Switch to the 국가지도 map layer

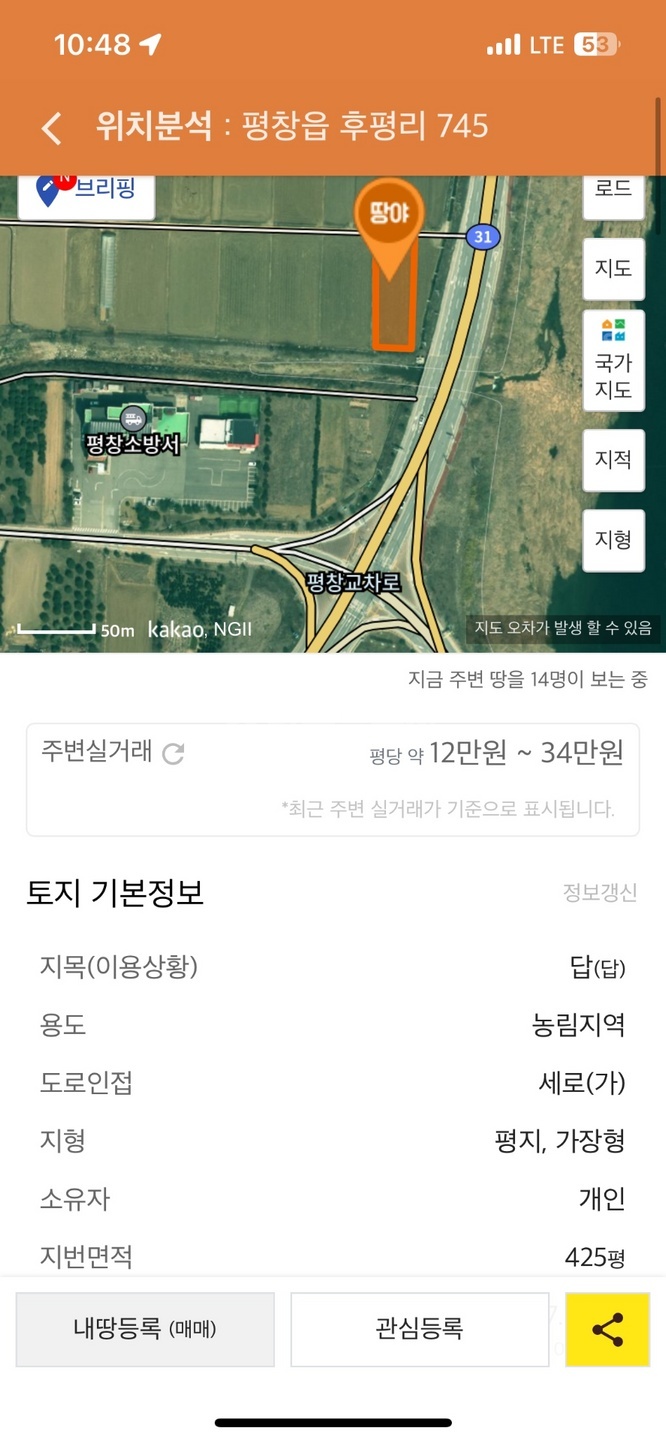[613, 361]
